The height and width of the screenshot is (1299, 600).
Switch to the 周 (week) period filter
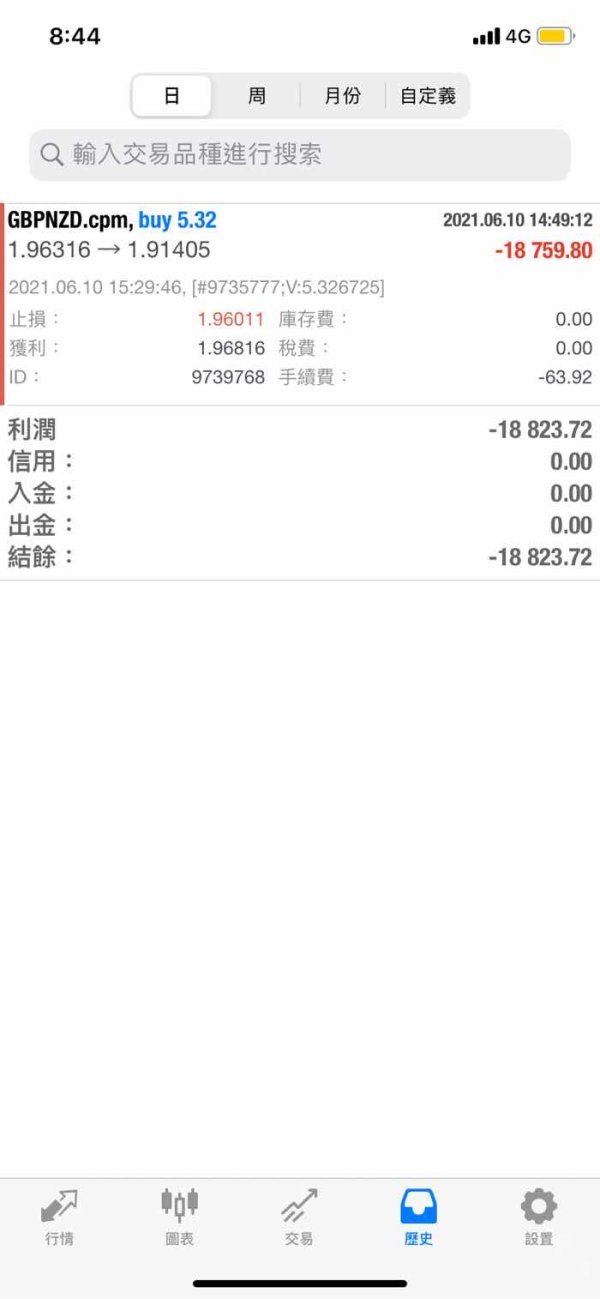257,96
